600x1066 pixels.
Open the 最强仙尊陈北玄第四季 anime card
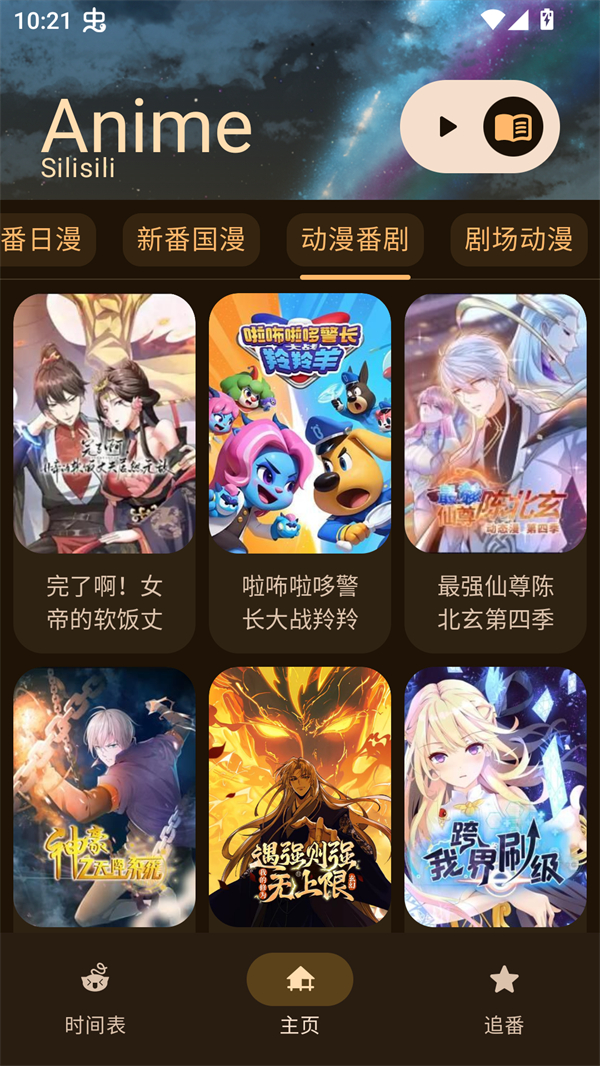coord(495,470)
